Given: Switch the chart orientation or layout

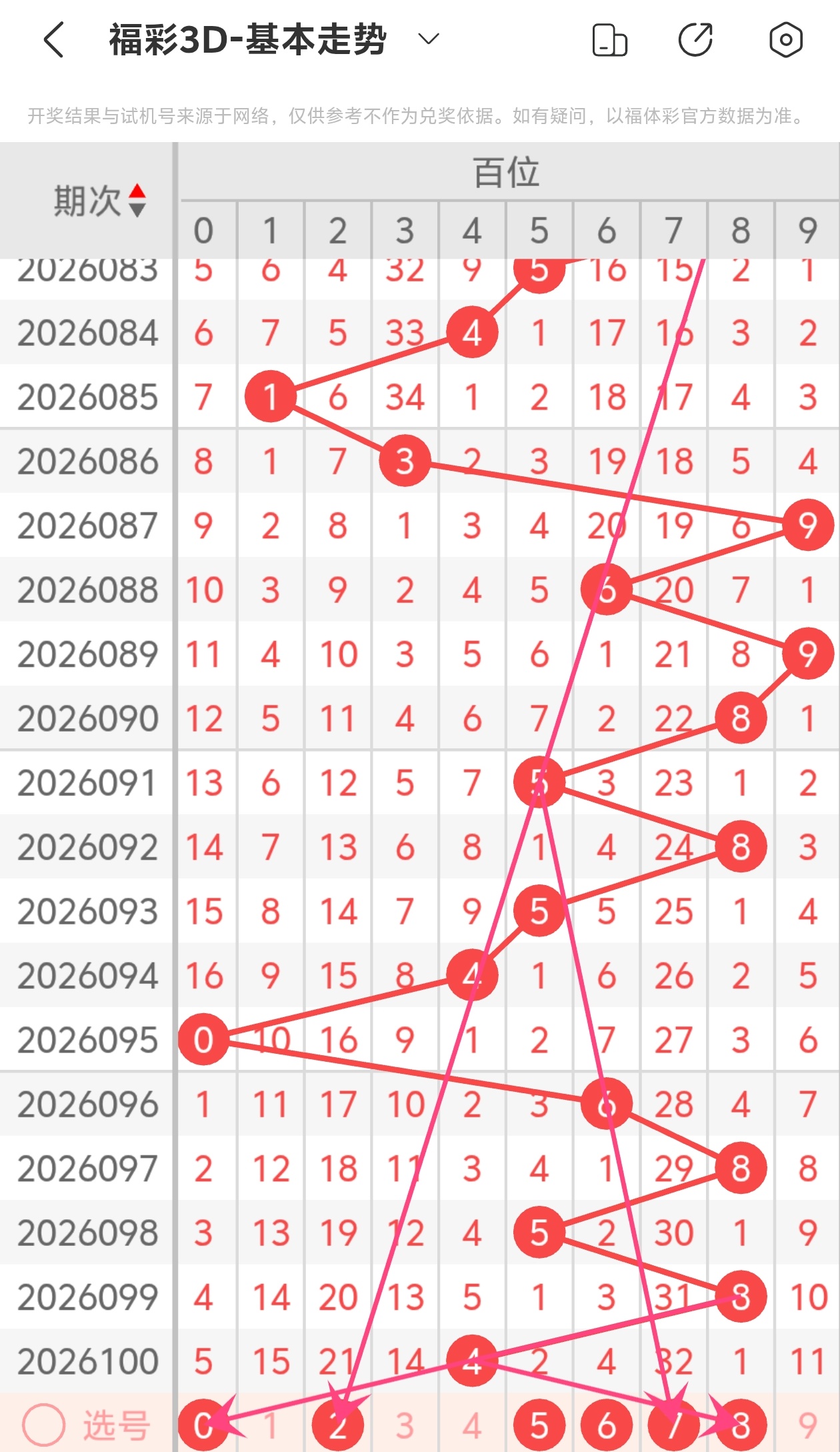Looking at the screenshot, I should point(609,40).
